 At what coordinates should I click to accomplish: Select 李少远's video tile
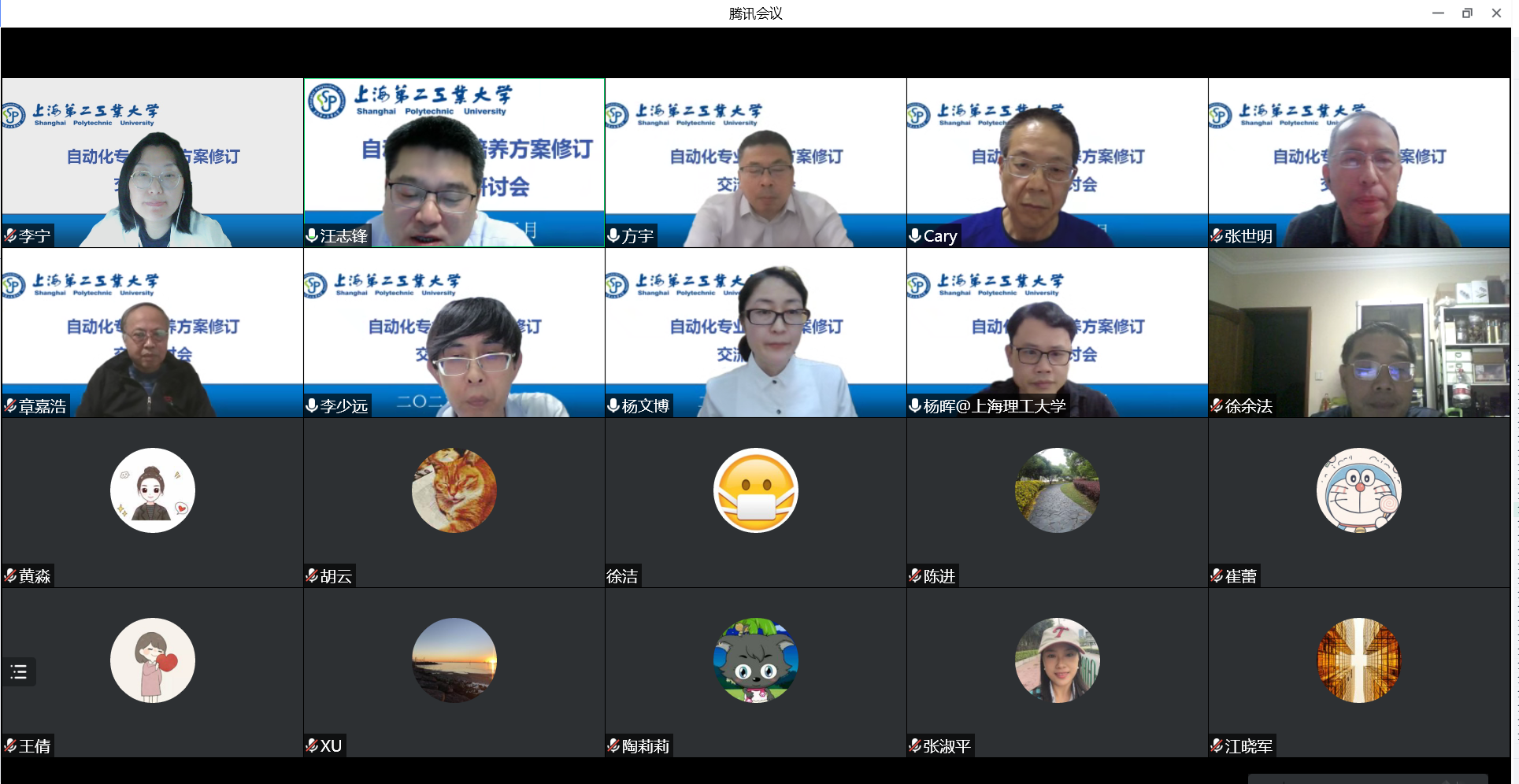(x=454, y=332)
